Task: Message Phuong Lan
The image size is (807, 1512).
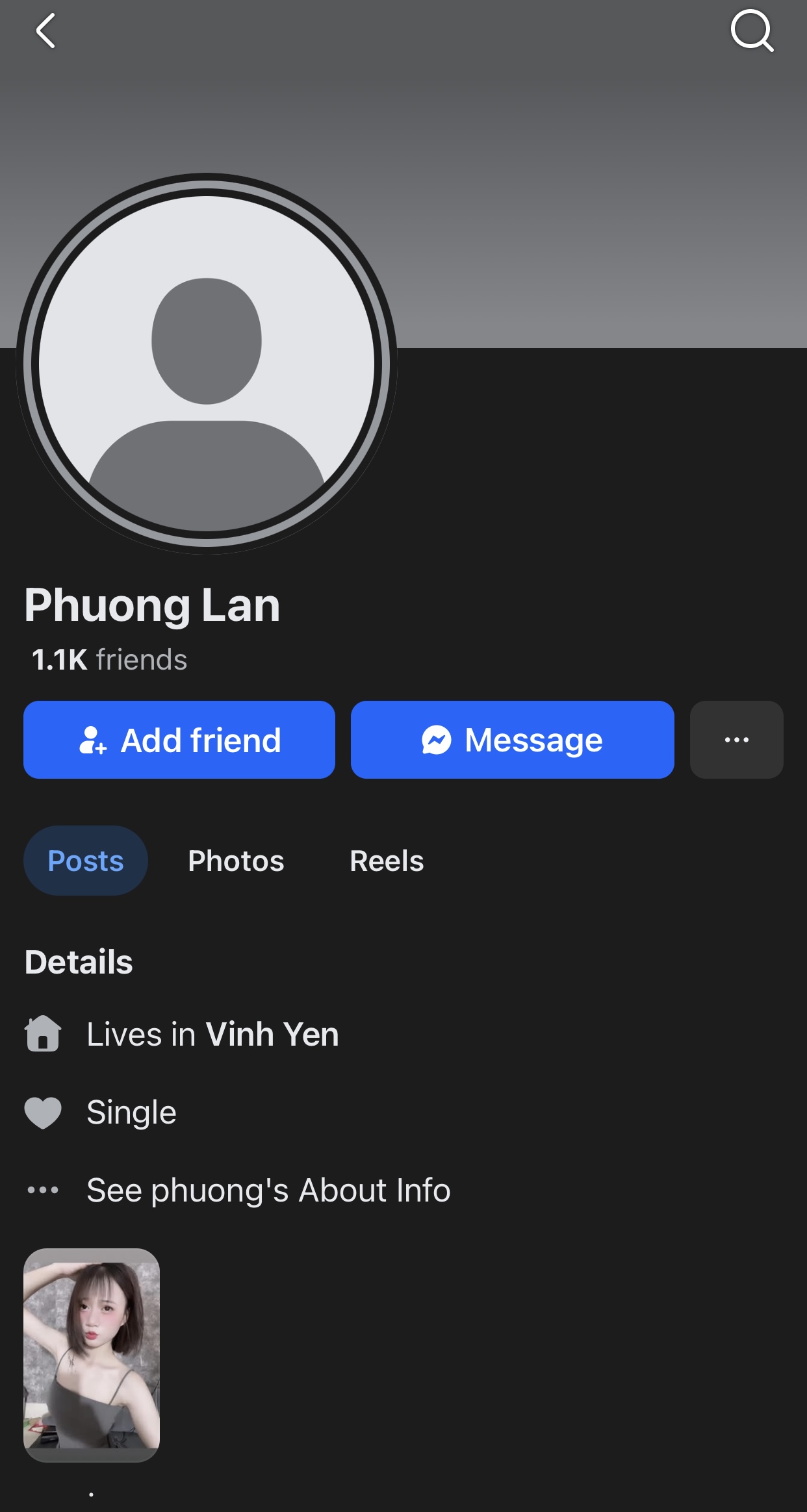Action: [x=512, y=740]
